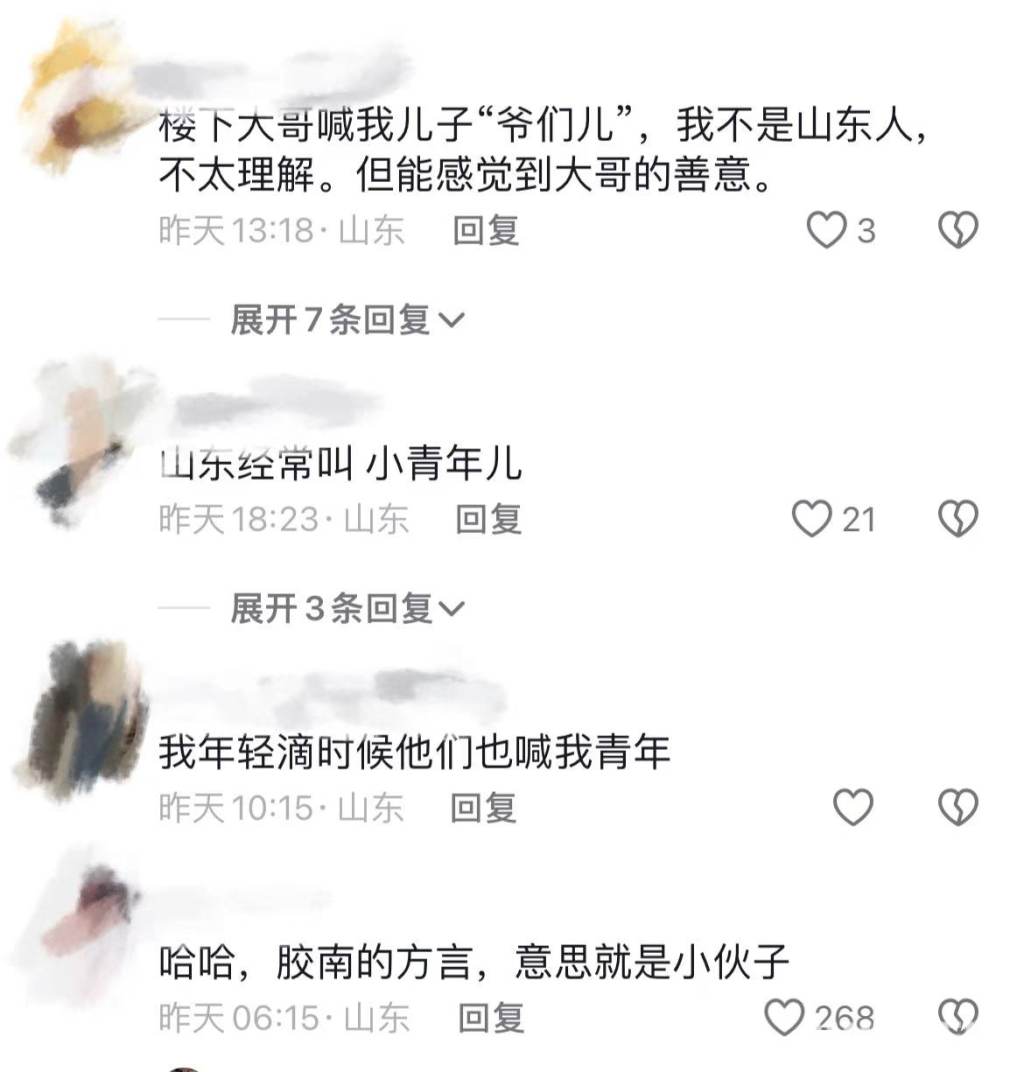This screenshot has height=1072, width=1024.
Task: Dislike the comment posted at 13:18
Action: 957,231
